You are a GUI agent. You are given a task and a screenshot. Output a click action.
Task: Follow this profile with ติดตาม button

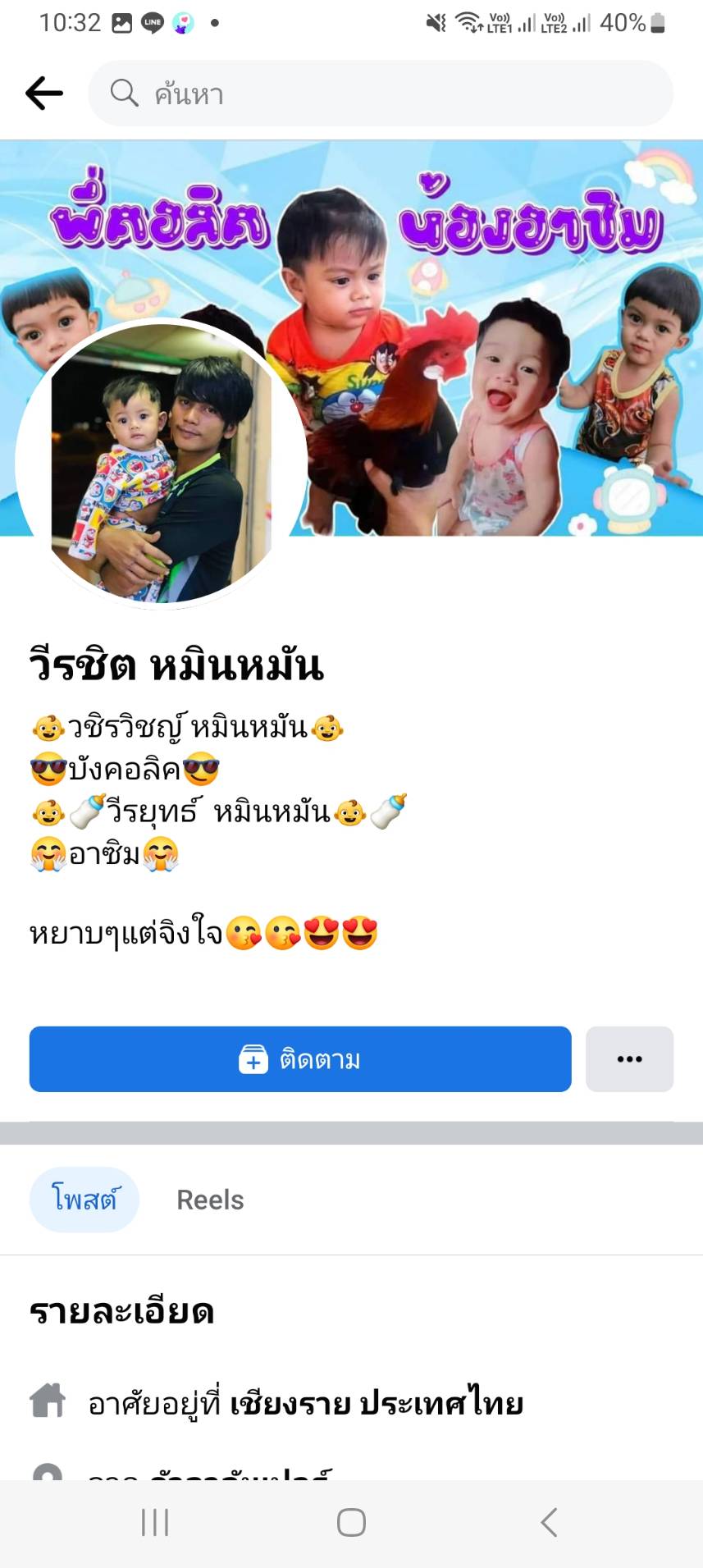coord(300,1059)
